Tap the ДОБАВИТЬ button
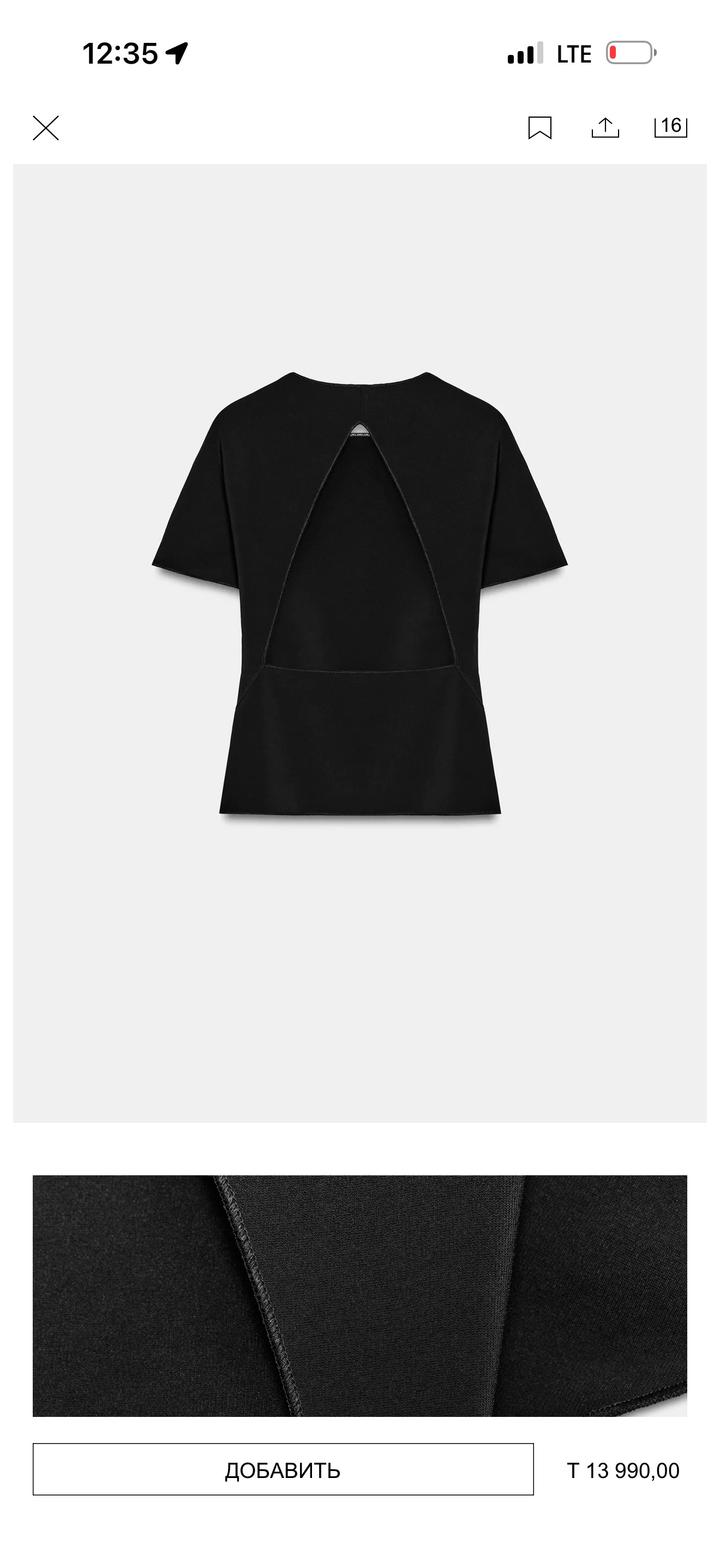The width and height of the screenshot is (720, 1564). 283,1469
